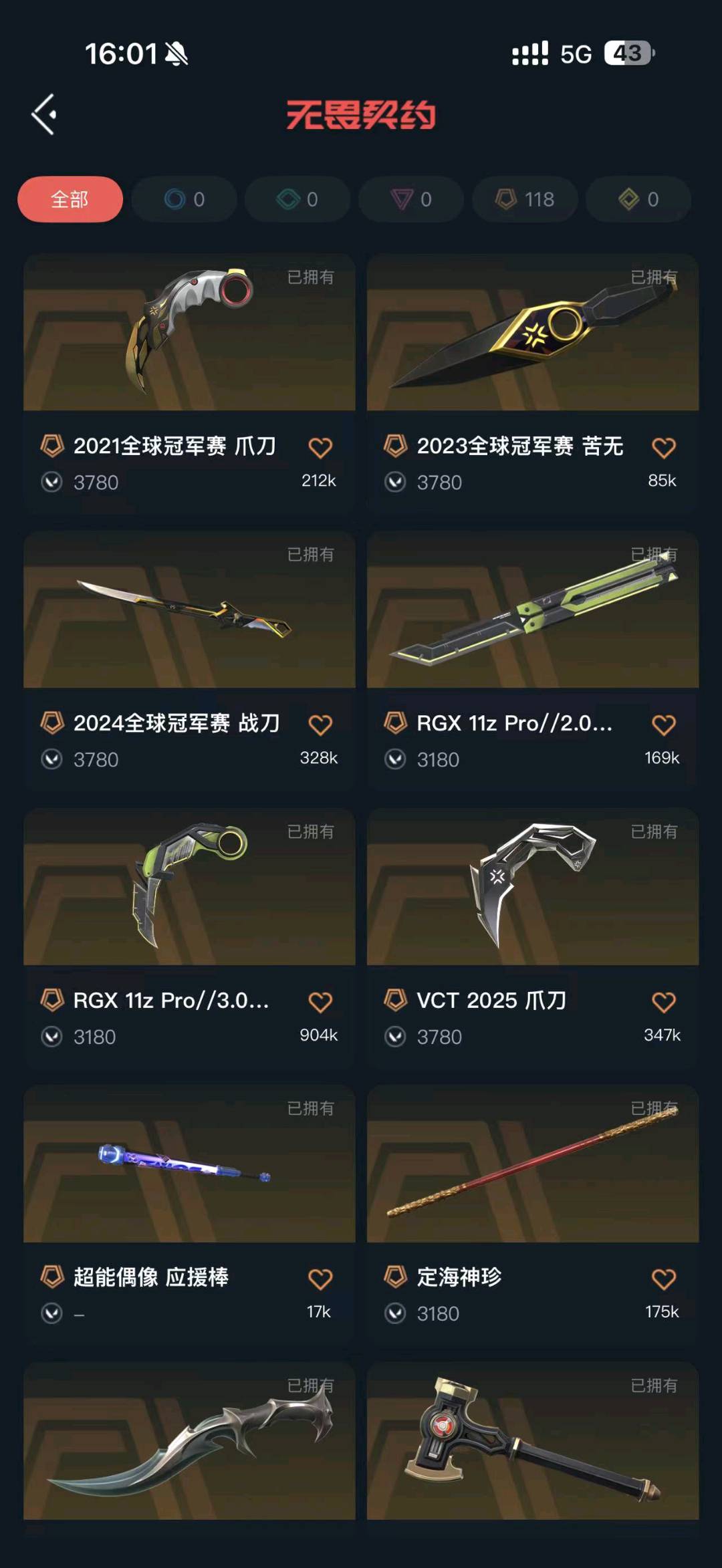Go back using the top-left arrow
The height and width of the screenshot is (1568, 722).
(44, 114)
